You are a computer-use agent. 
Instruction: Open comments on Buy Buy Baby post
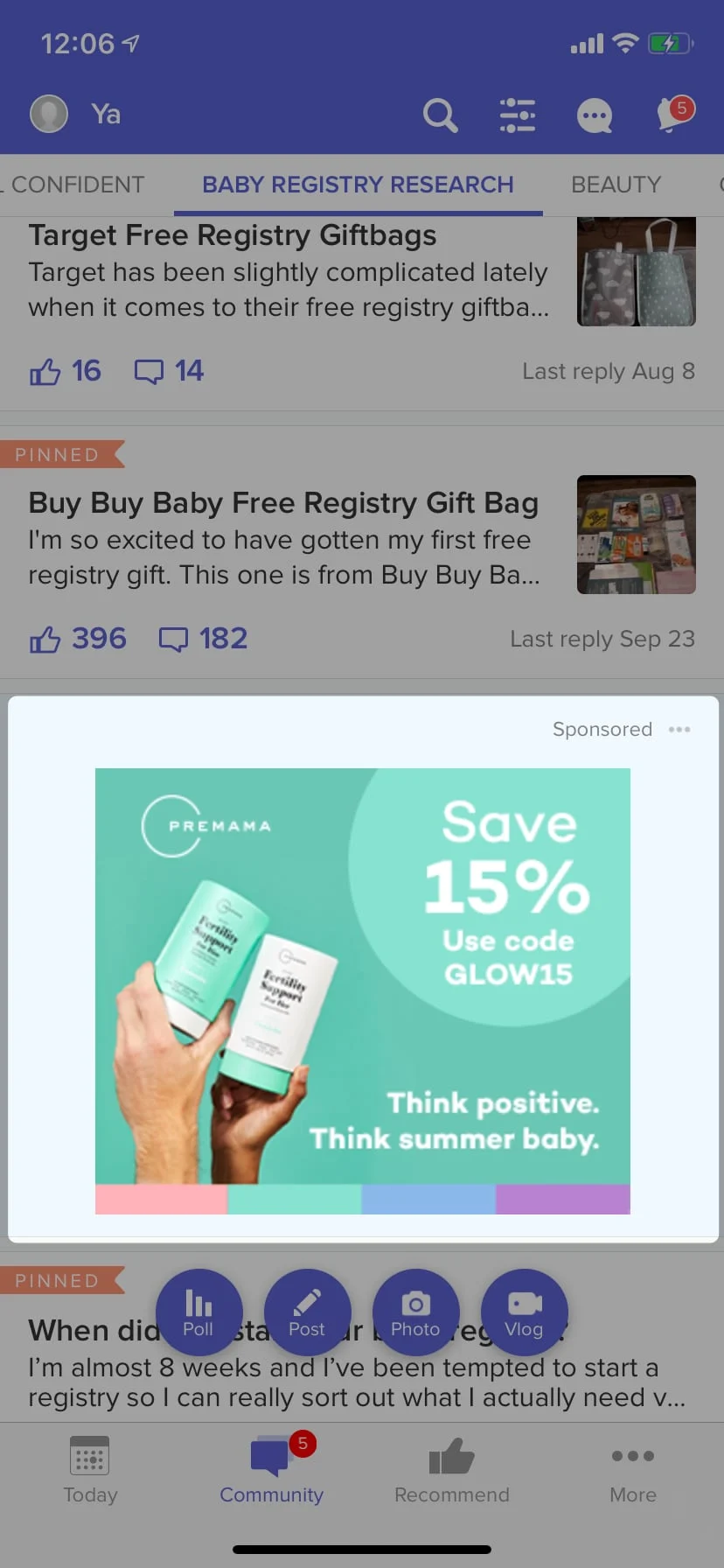coord(173,640)
